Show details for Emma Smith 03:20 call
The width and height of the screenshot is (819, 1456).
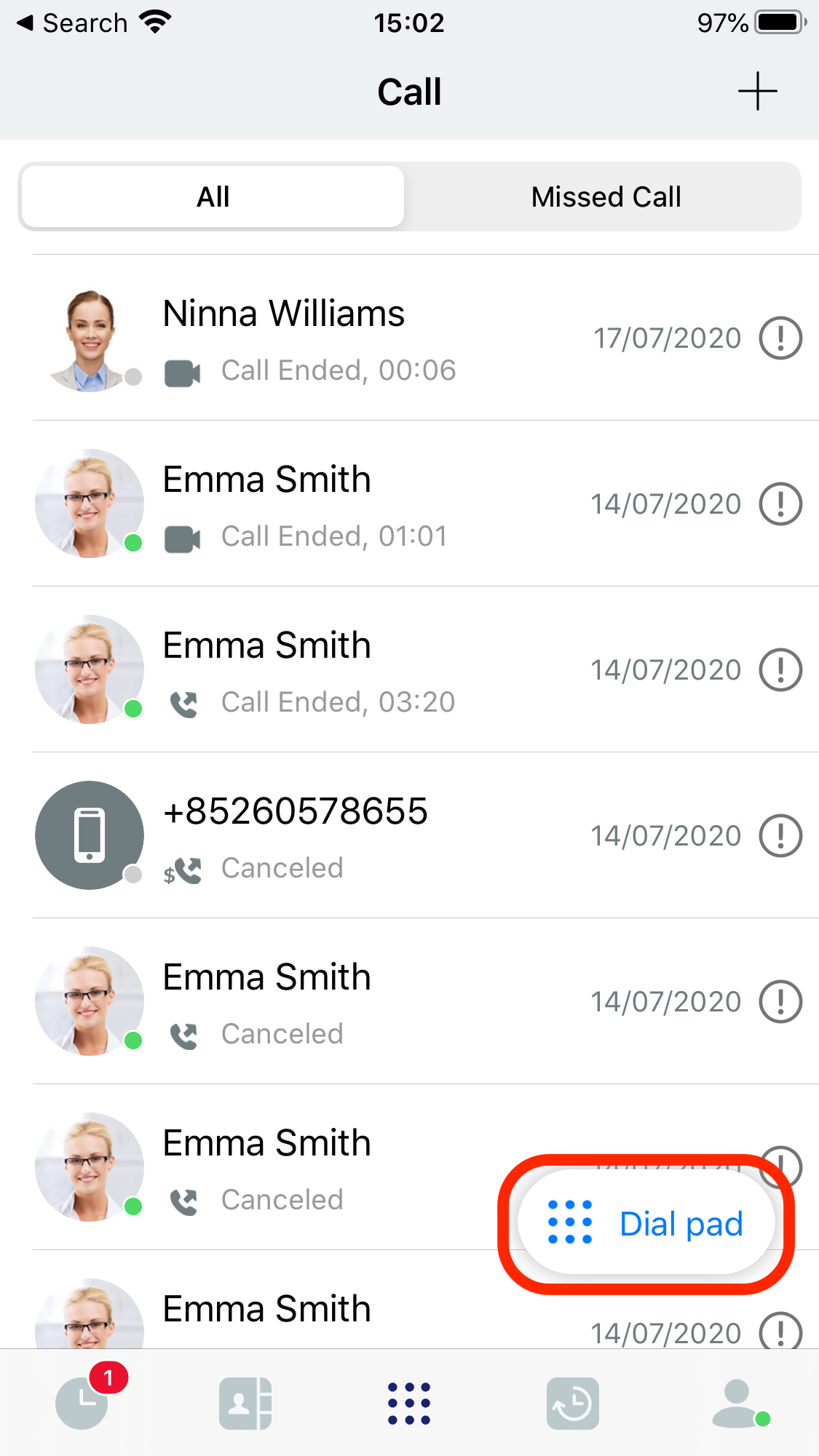(780, 670)
